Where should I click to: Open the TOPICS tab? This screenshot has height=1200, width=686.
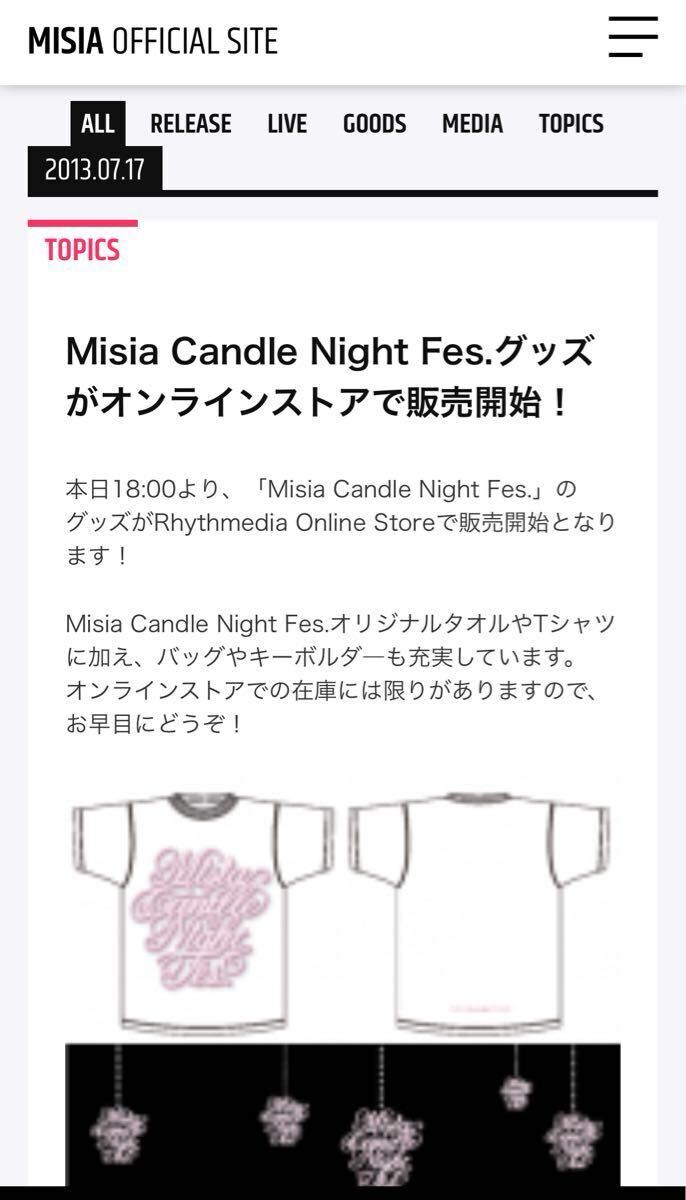[571, 124]
